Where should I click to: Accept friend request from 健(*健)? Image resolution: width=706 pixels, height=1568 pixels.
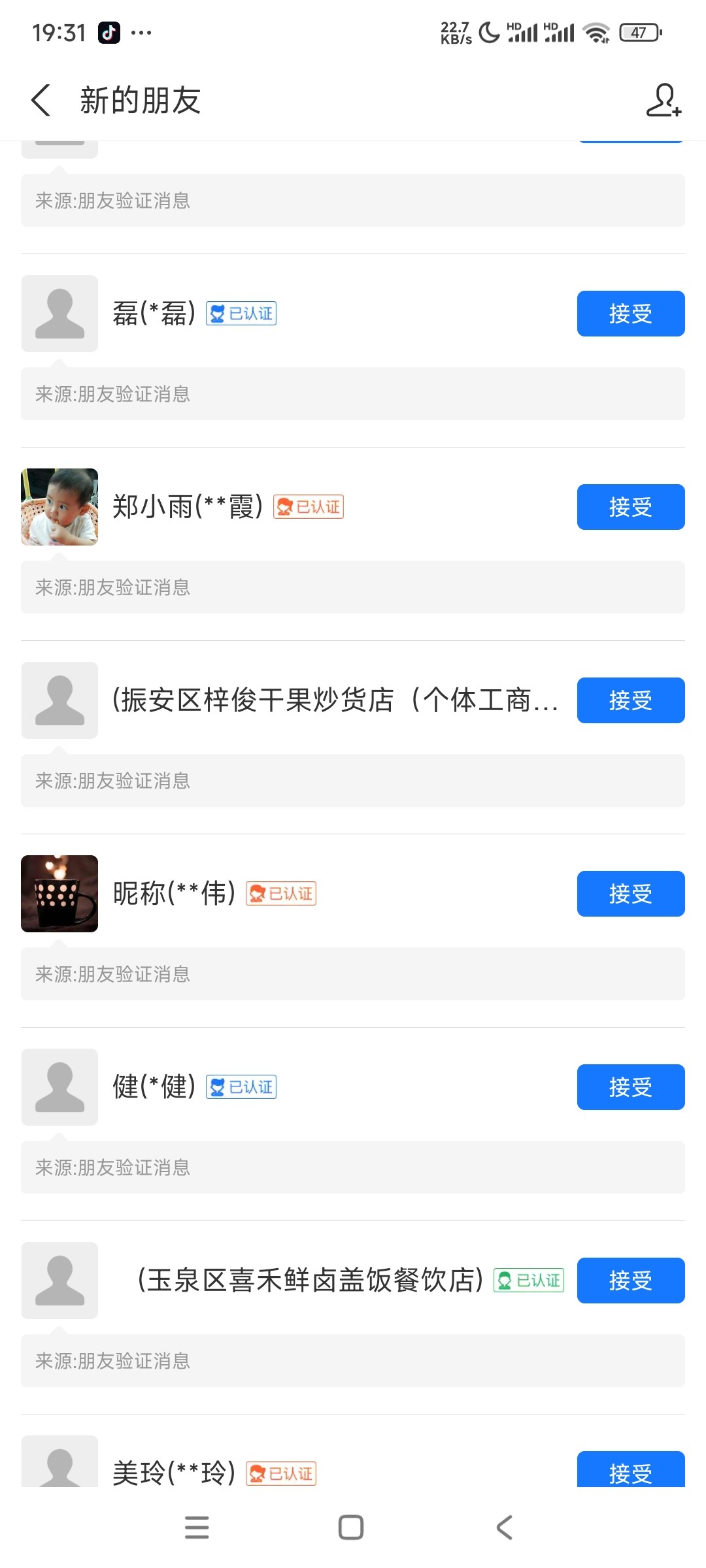(x=630, y=1087)
